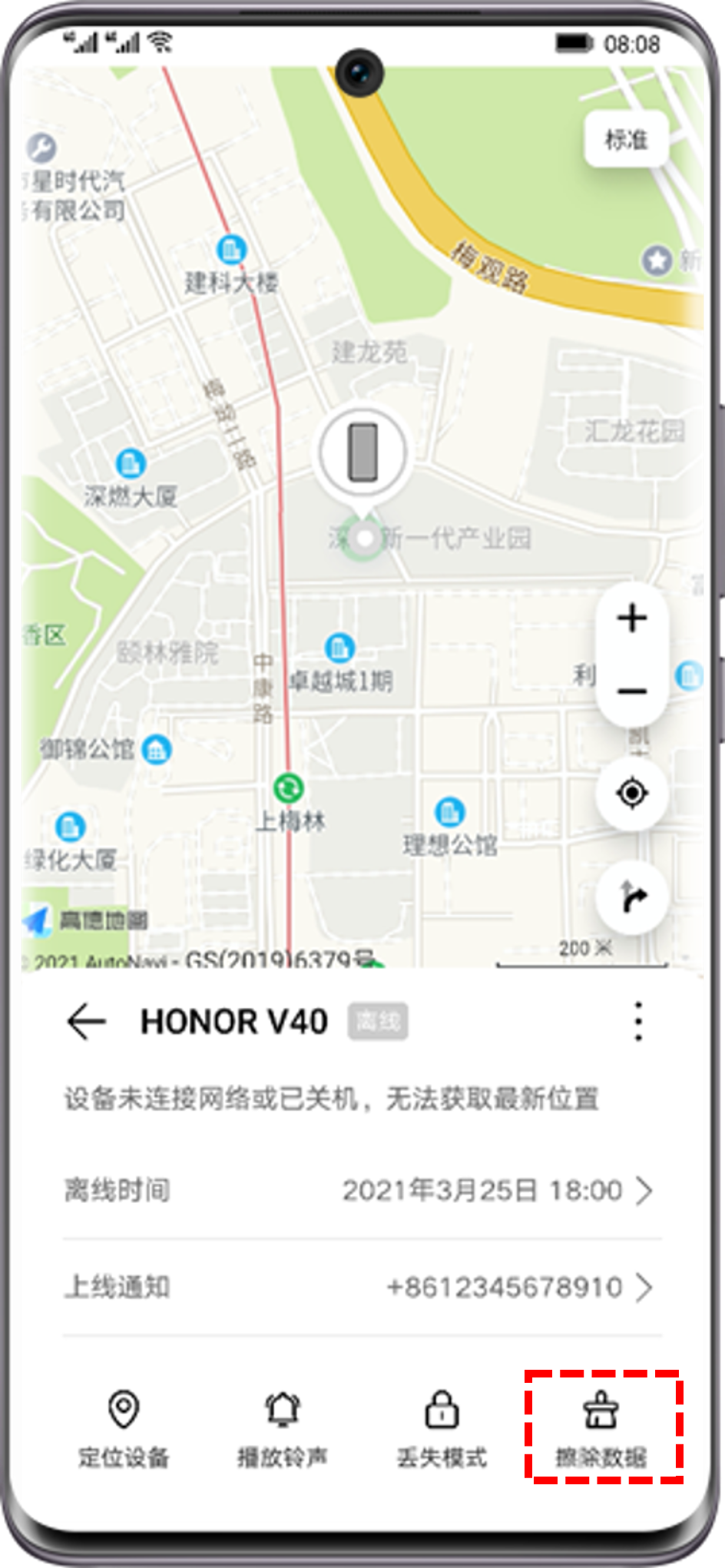
Task: Open the 上线通知 phone number row
Action: (362, 1287)
